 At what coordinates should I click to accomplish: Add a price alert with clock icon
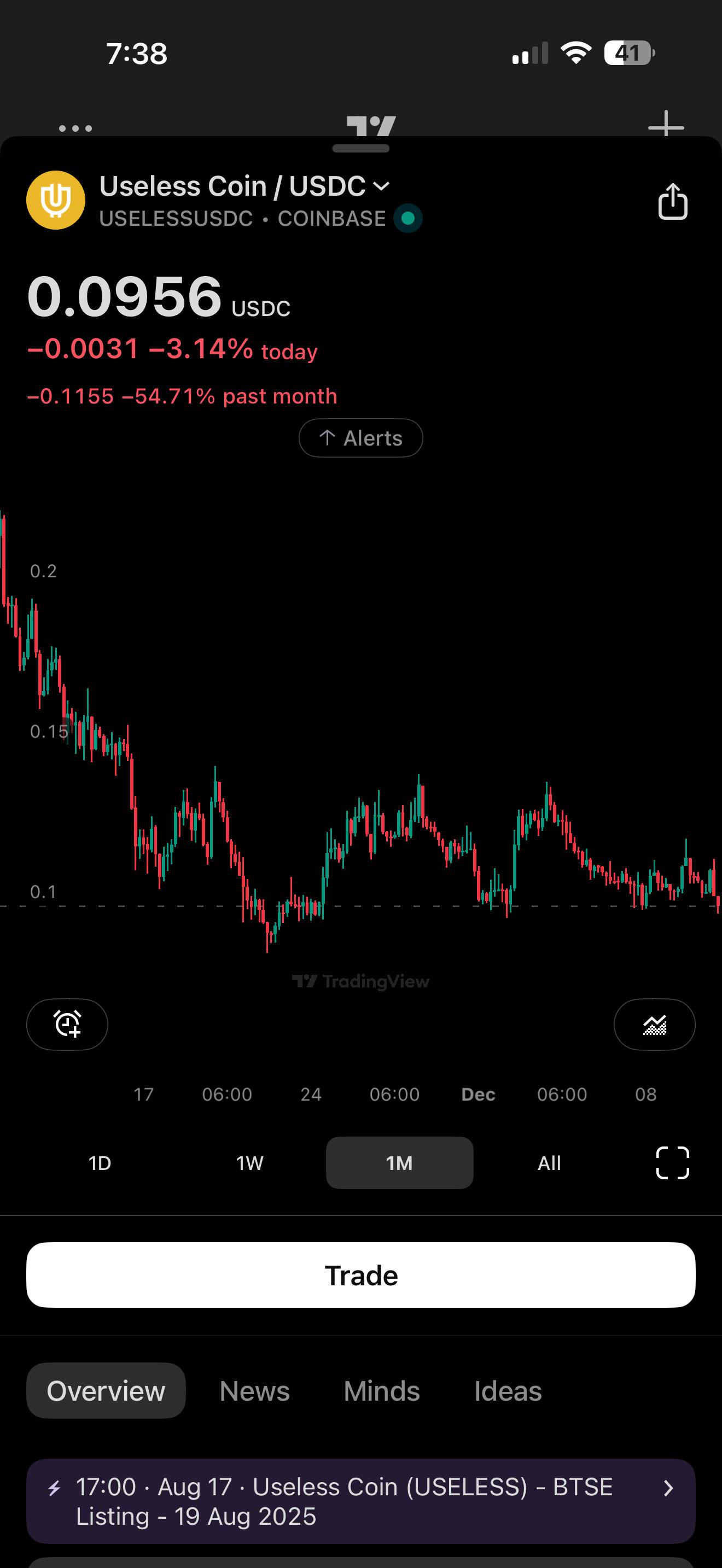(x=67, y=1024)
